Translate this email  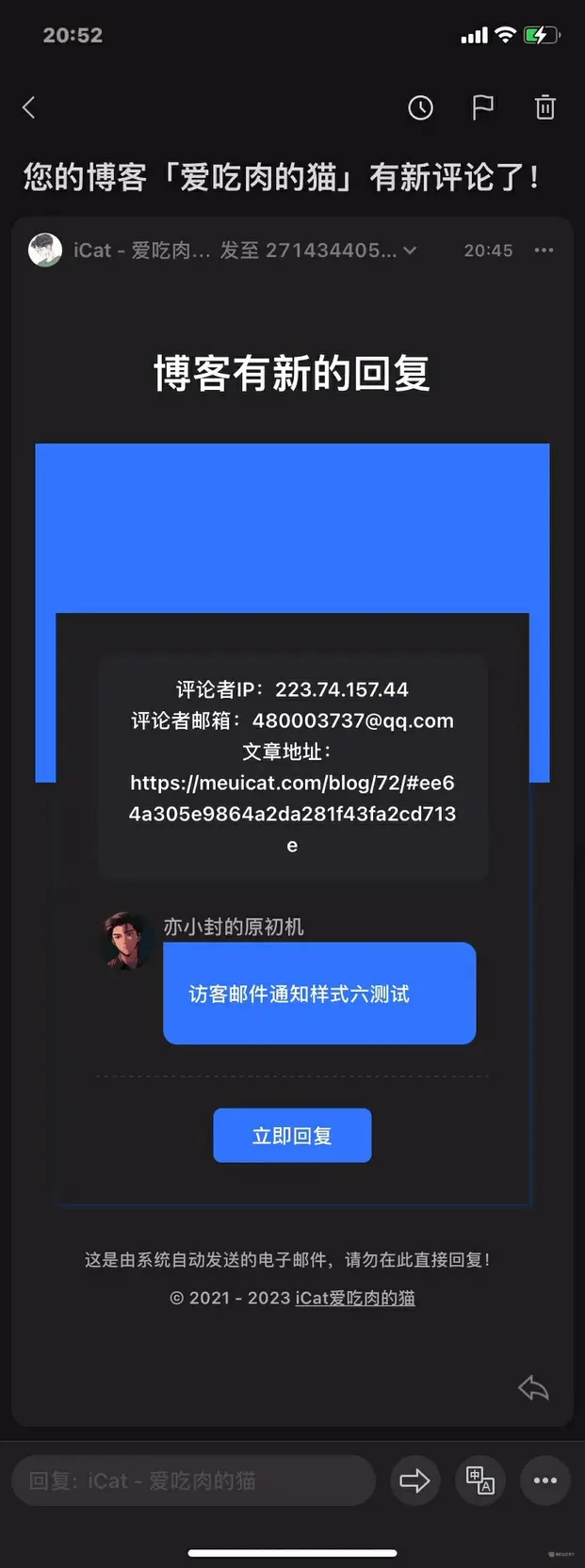480,1480
